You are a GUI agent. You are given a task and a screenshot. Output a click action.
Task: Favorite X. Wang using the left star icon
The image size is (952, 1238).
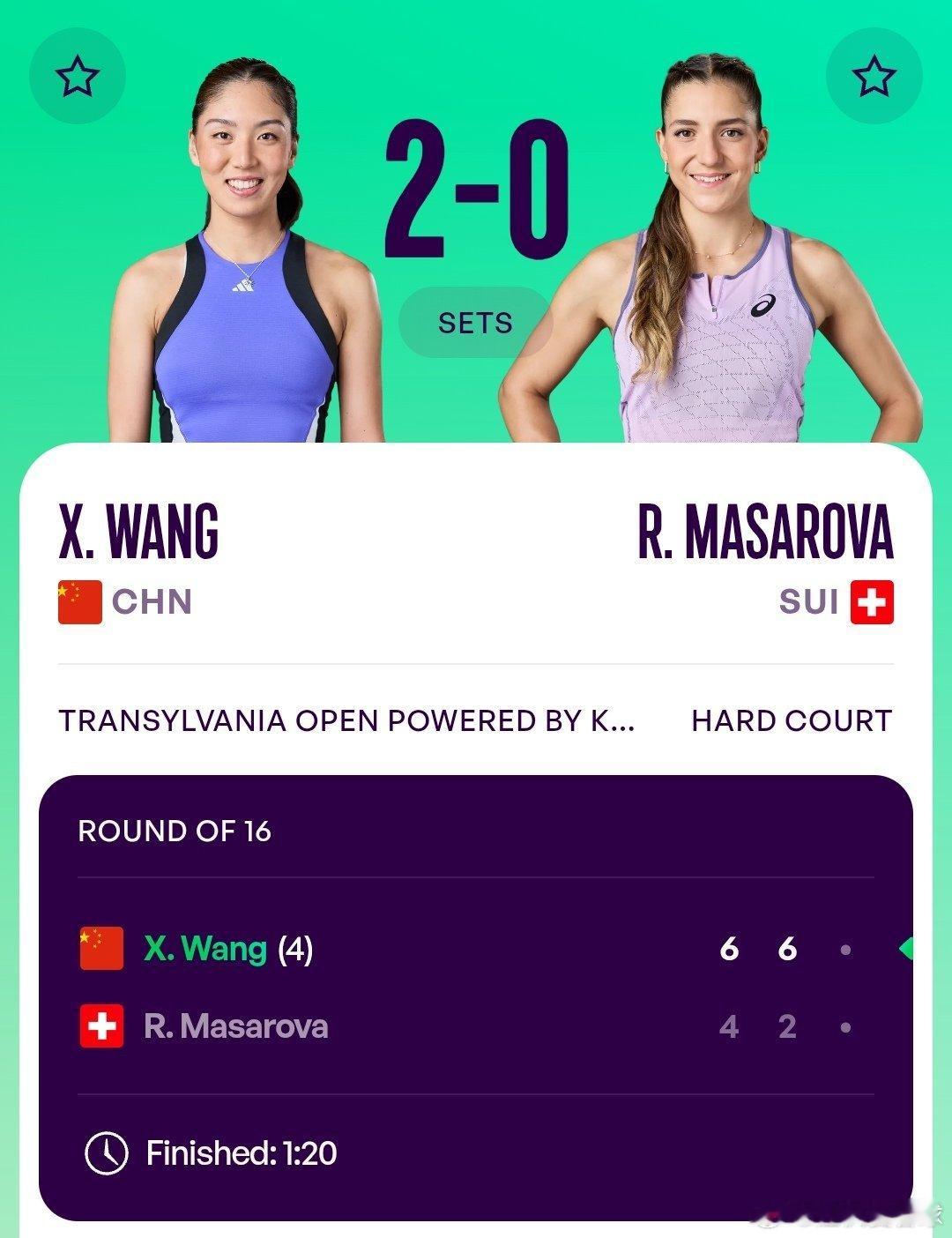click(x=78, y=76)
